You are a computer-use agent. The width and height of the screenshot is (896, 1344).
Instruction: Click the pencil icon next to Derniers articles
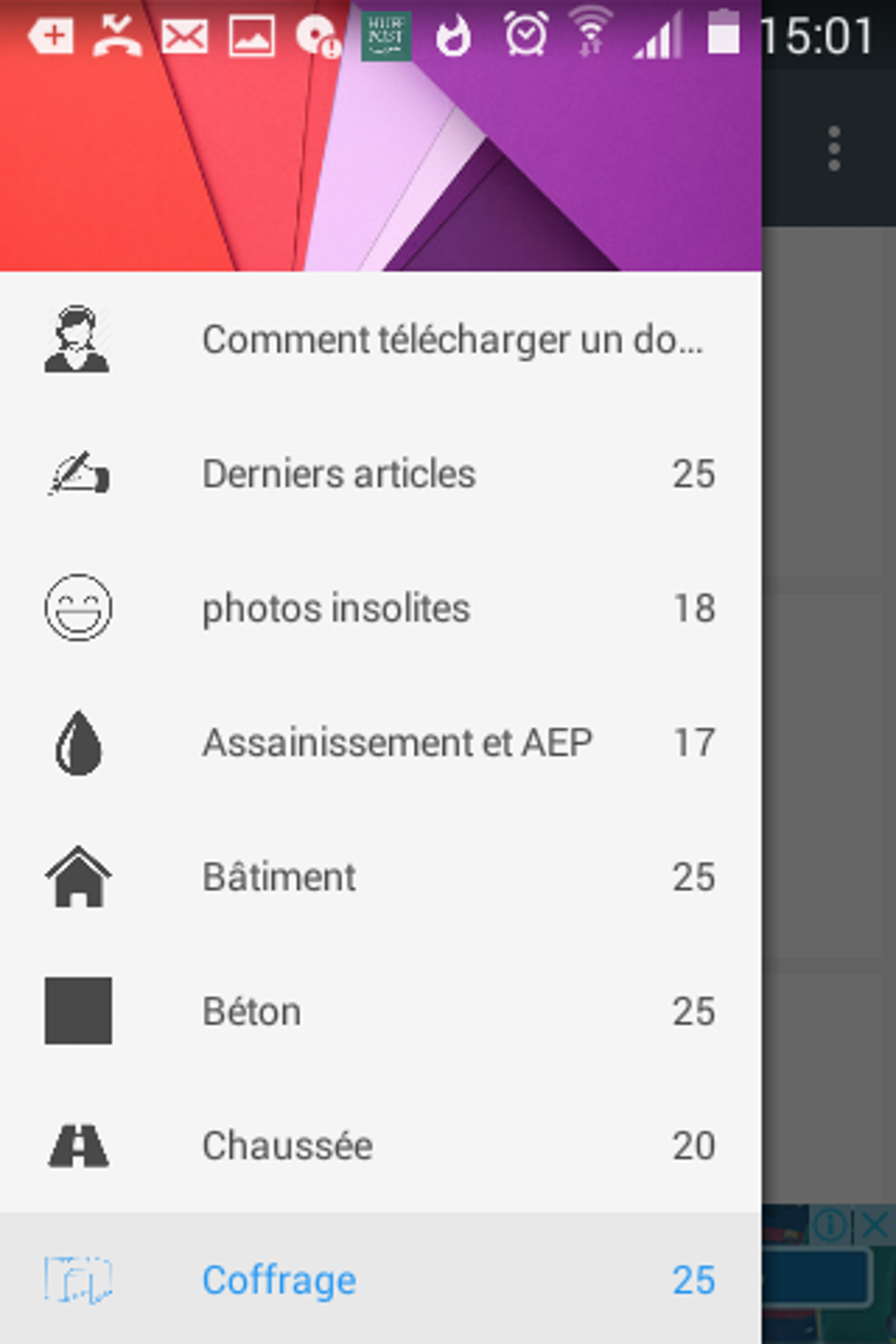77,474
